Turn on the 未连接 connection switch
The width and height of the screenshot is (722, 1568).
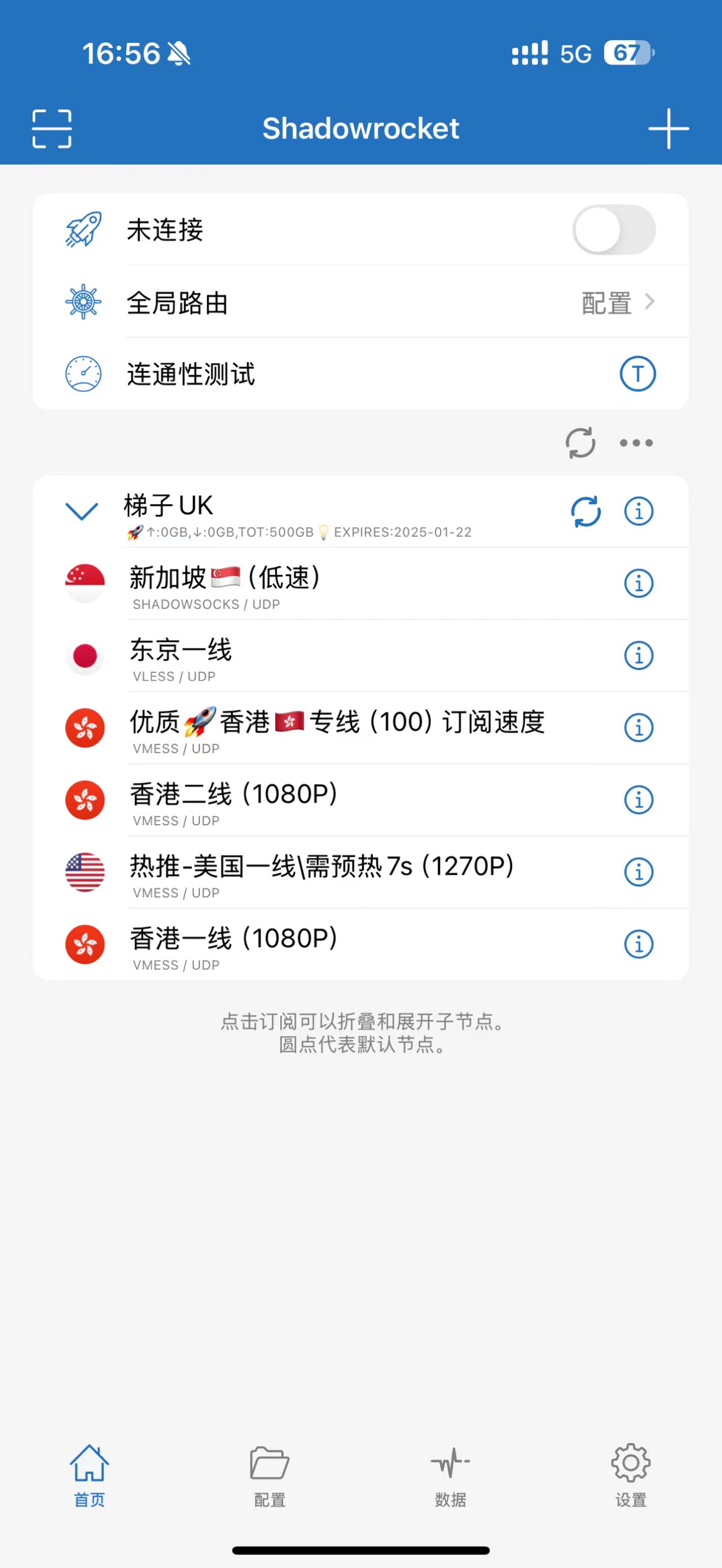pos(614,230)
